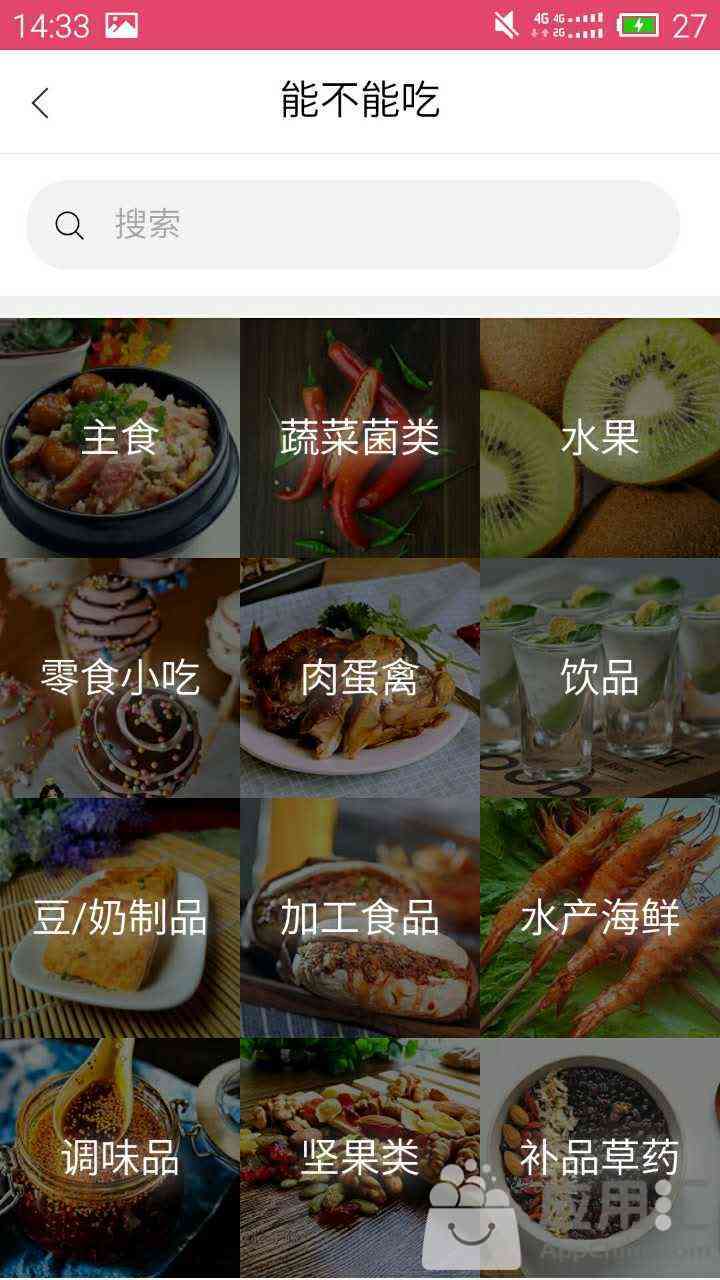The width and height of the screenshot is (720, 1280).
Task: Go back using the back arrow
Action: (40, 102)
